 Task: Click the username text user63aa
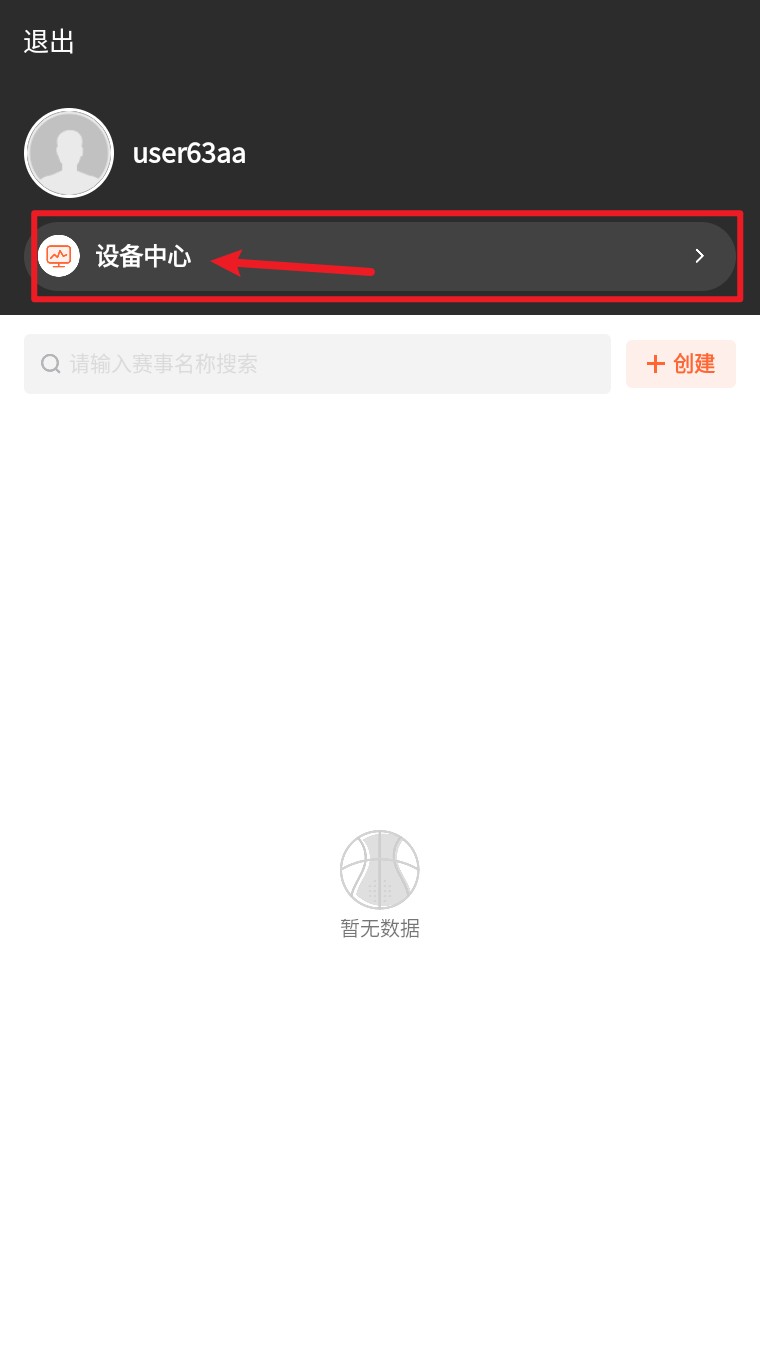(x=189, y=153)
